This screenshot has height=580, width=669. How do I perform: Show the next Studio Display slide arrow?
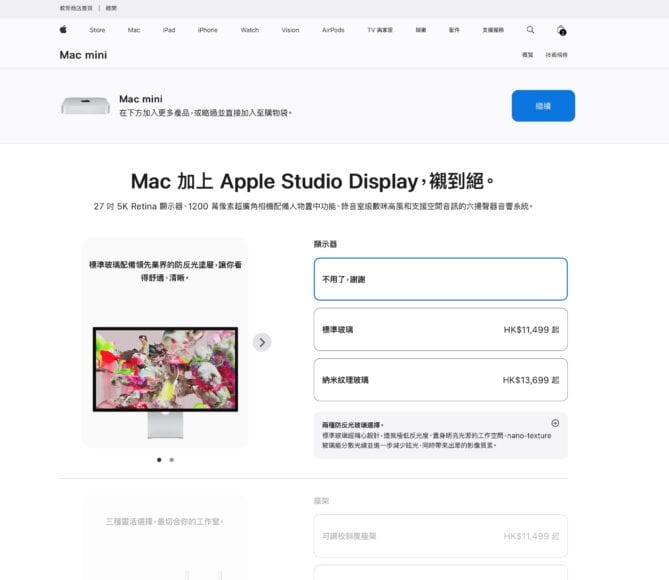(x=262, y=342)
